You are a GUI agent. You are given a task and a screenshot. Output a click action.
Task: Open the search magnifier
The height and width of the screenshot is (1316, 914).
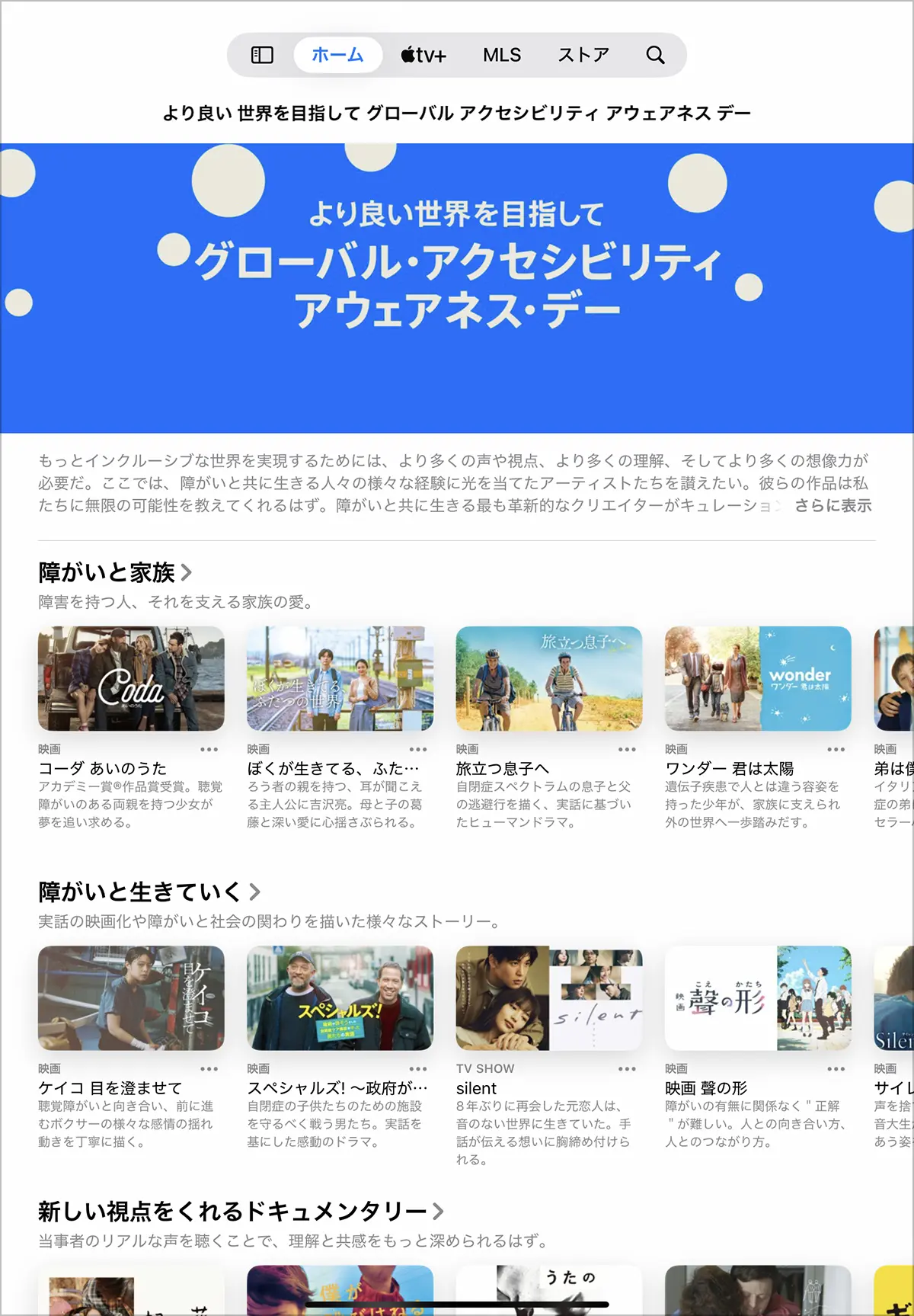pyautogui.click(x=655, y=55)
